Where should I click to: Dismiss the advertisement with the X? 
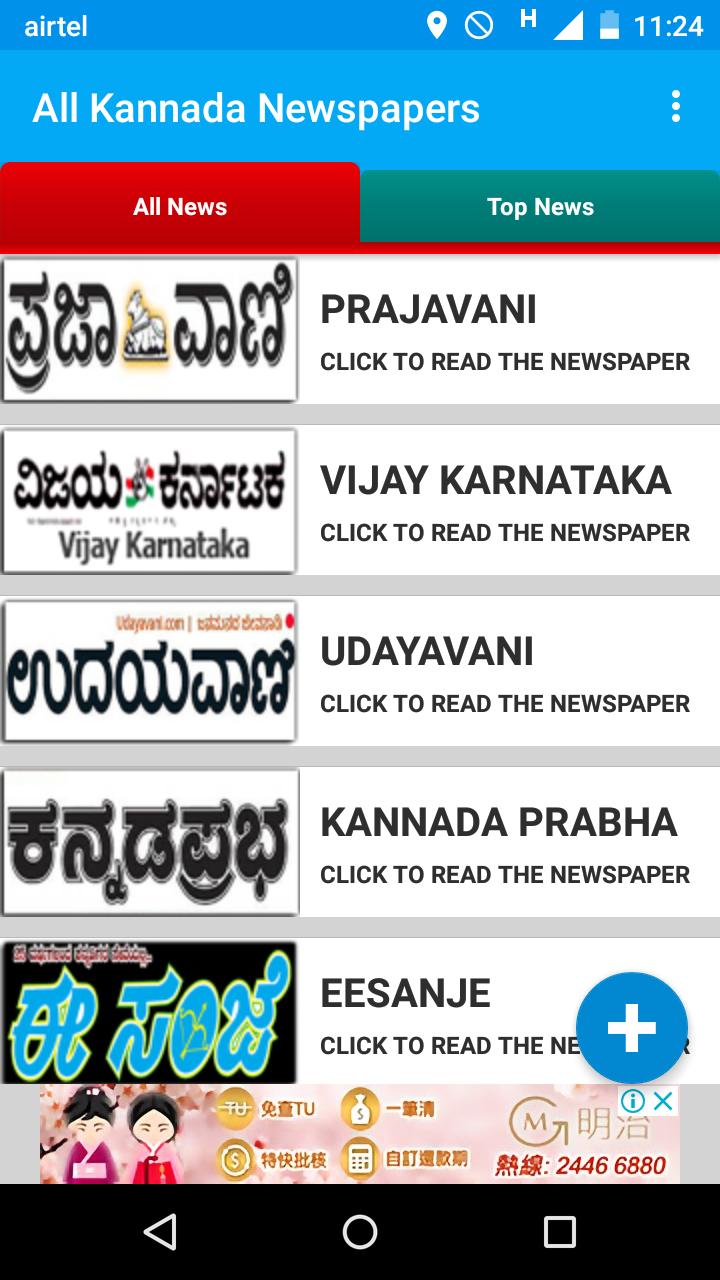click(x=663, y=1100)
